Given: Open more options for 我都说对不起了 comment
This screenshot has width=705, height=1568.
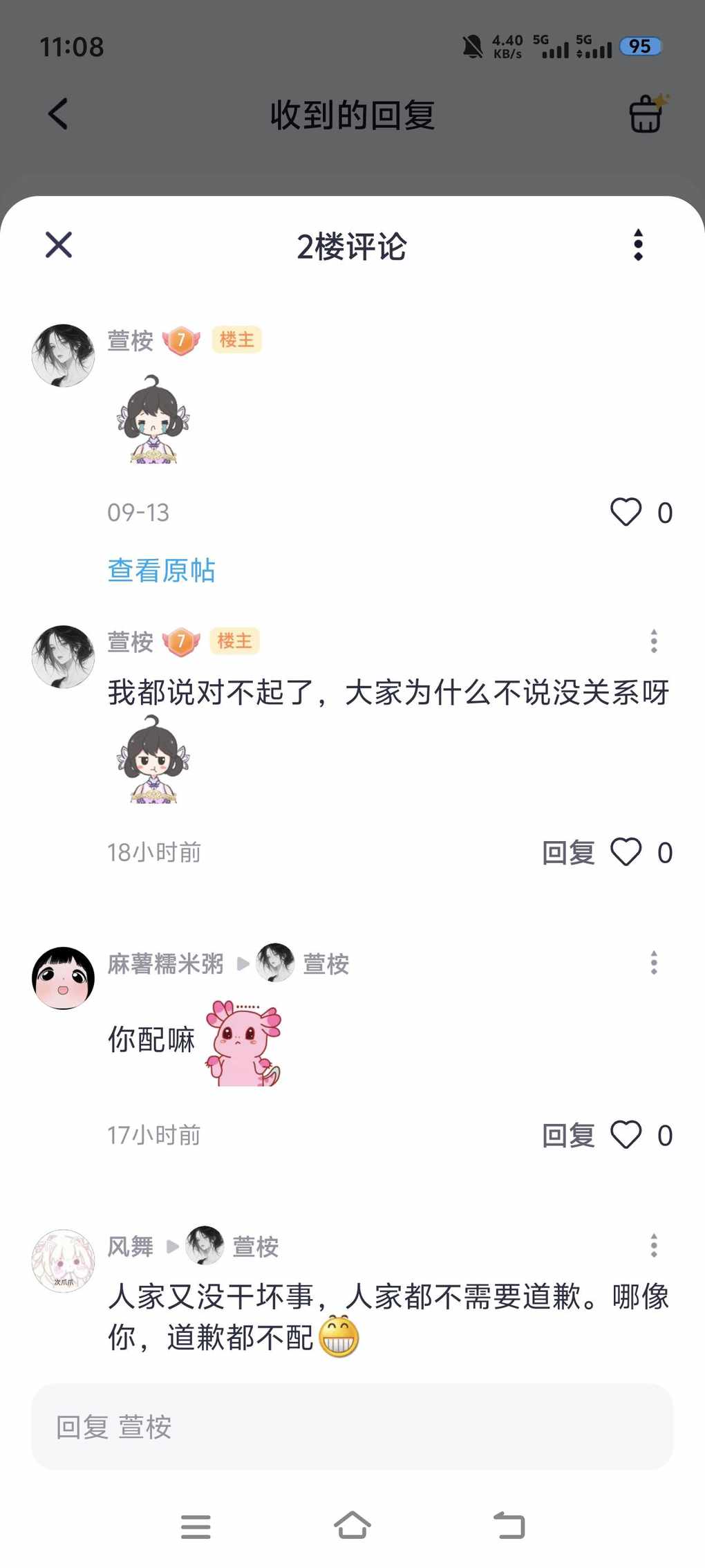Looking at the screenshot, I should pyautogui.click(x=654, y=641).
